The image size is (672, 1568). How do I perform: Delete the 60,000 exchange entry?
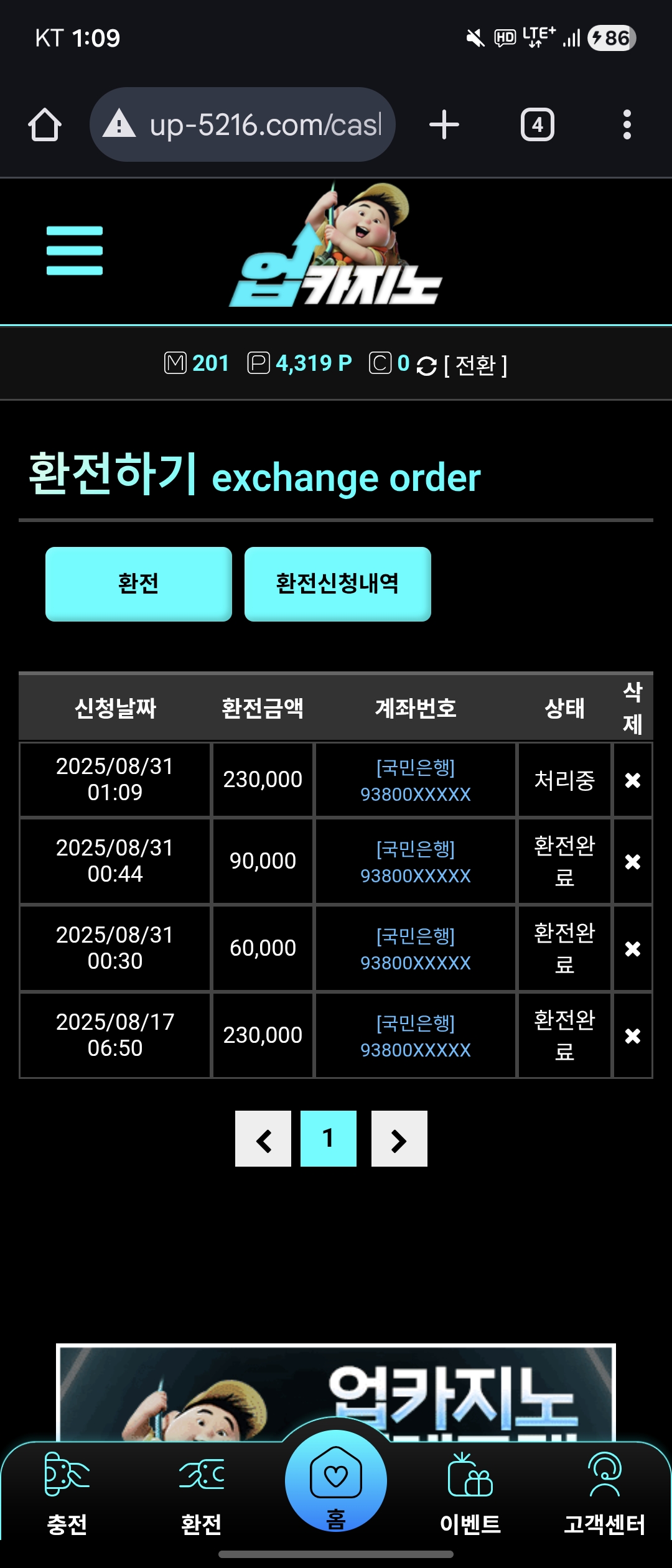[632, 948]
